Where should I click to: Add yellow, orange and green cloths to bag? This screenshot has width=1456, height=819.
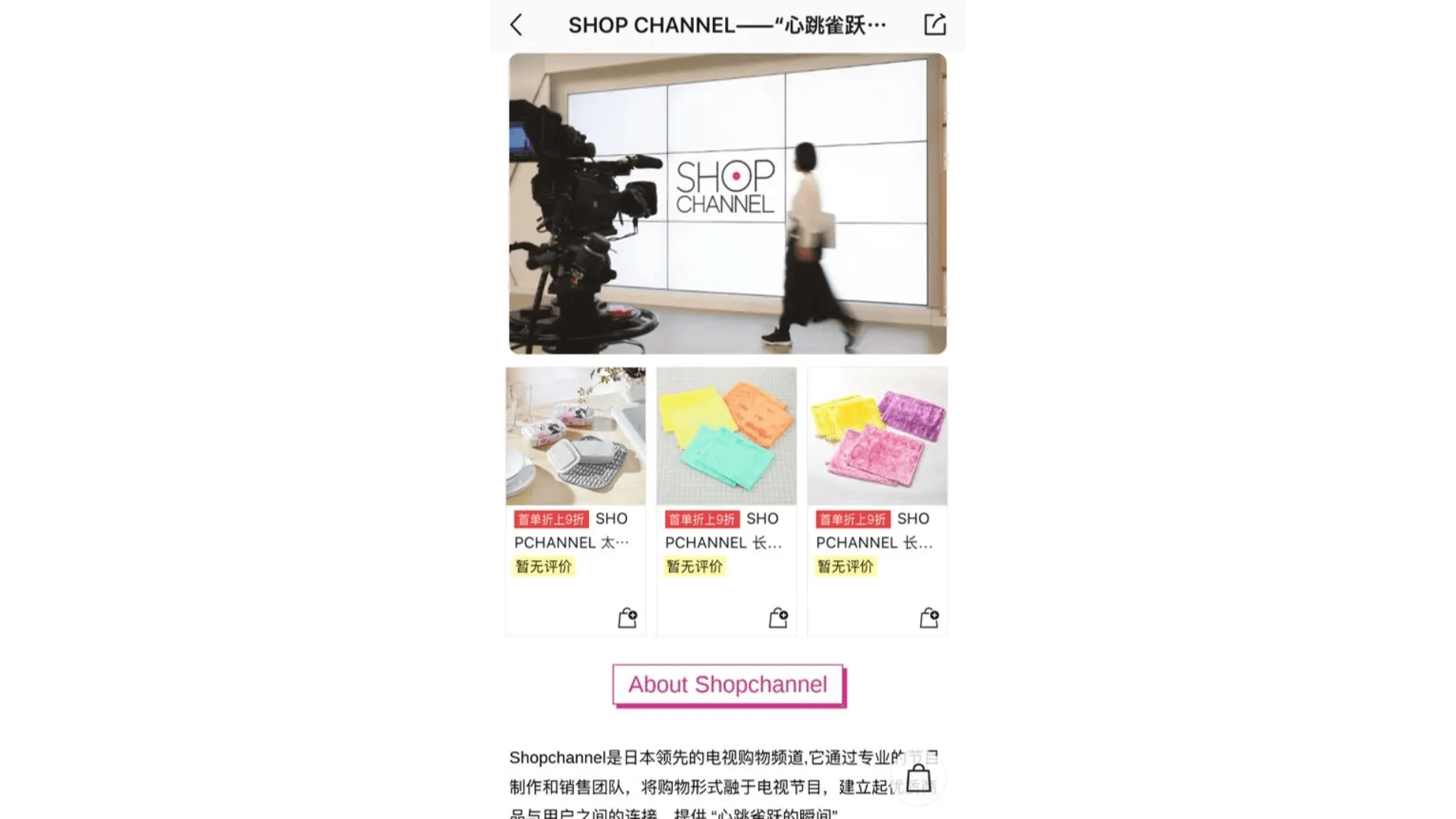pos(778,618)
